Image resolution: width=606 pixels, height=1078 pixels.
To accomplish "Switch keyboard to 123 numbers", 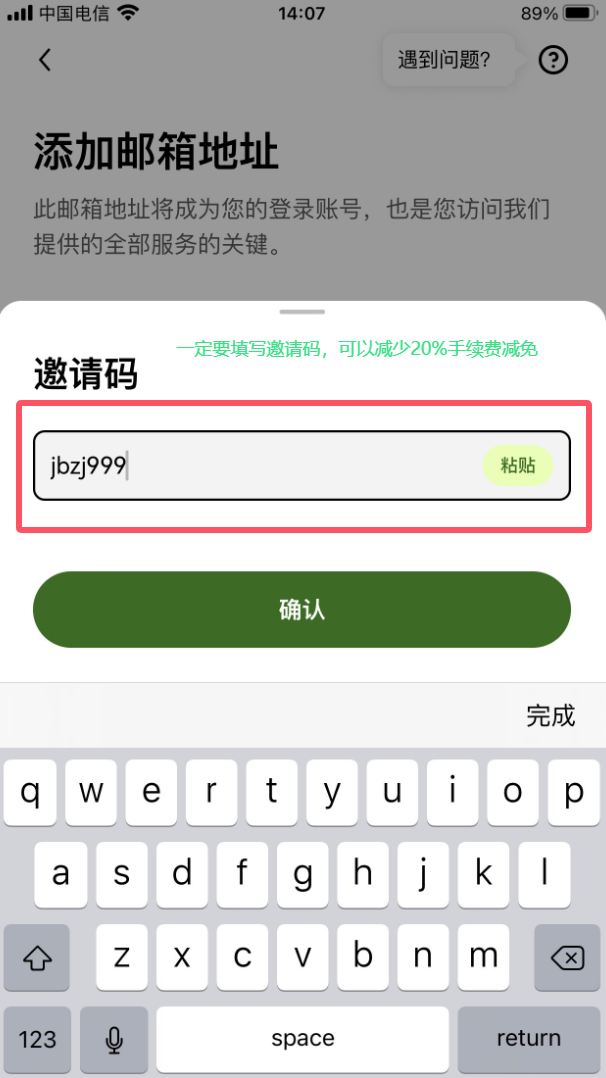I will point(38,1038).
